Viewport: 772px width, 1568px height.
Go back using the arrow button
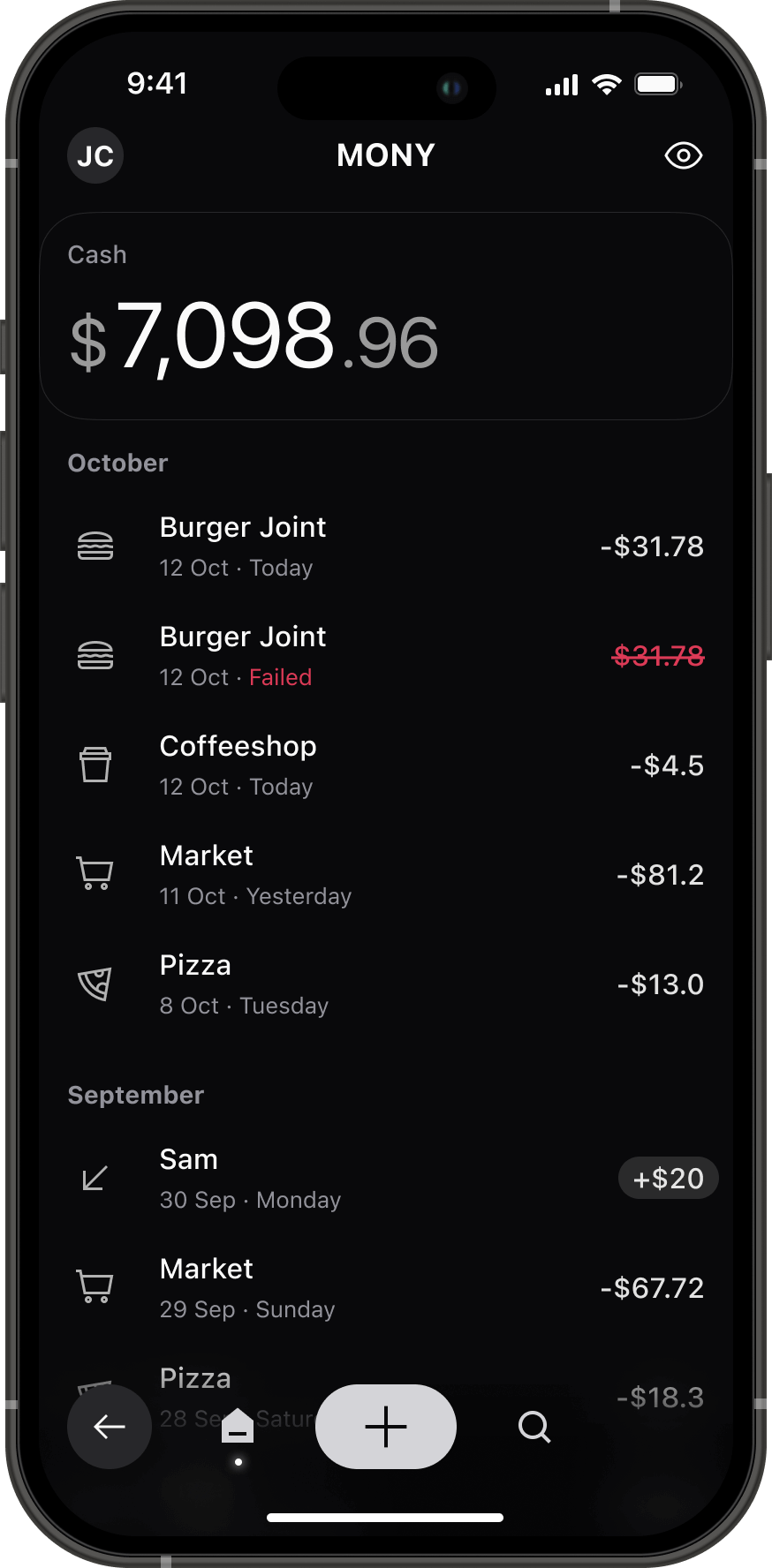[109, 1427]
